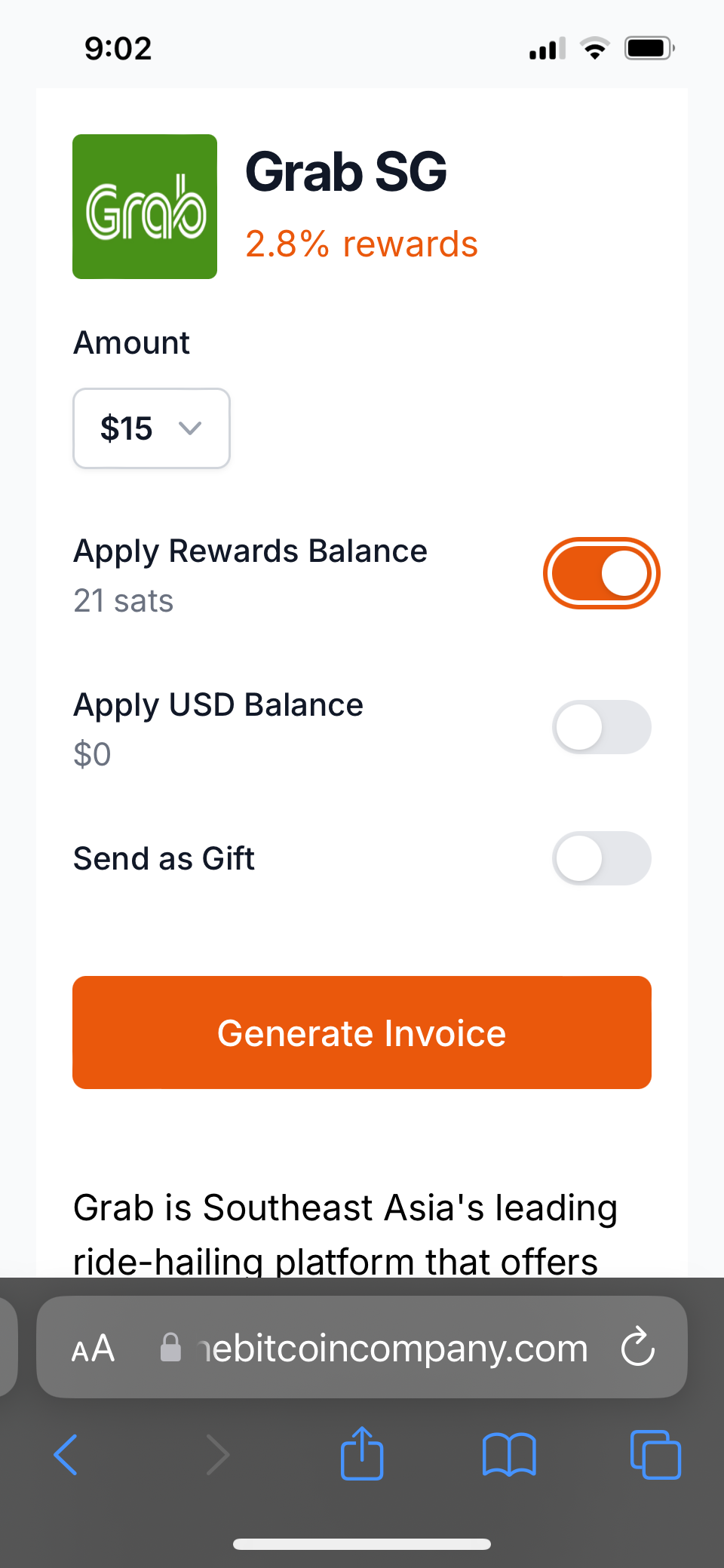Share this page
The height and width of the screenshot is (1568, 724).
[x=362, y=1453]
